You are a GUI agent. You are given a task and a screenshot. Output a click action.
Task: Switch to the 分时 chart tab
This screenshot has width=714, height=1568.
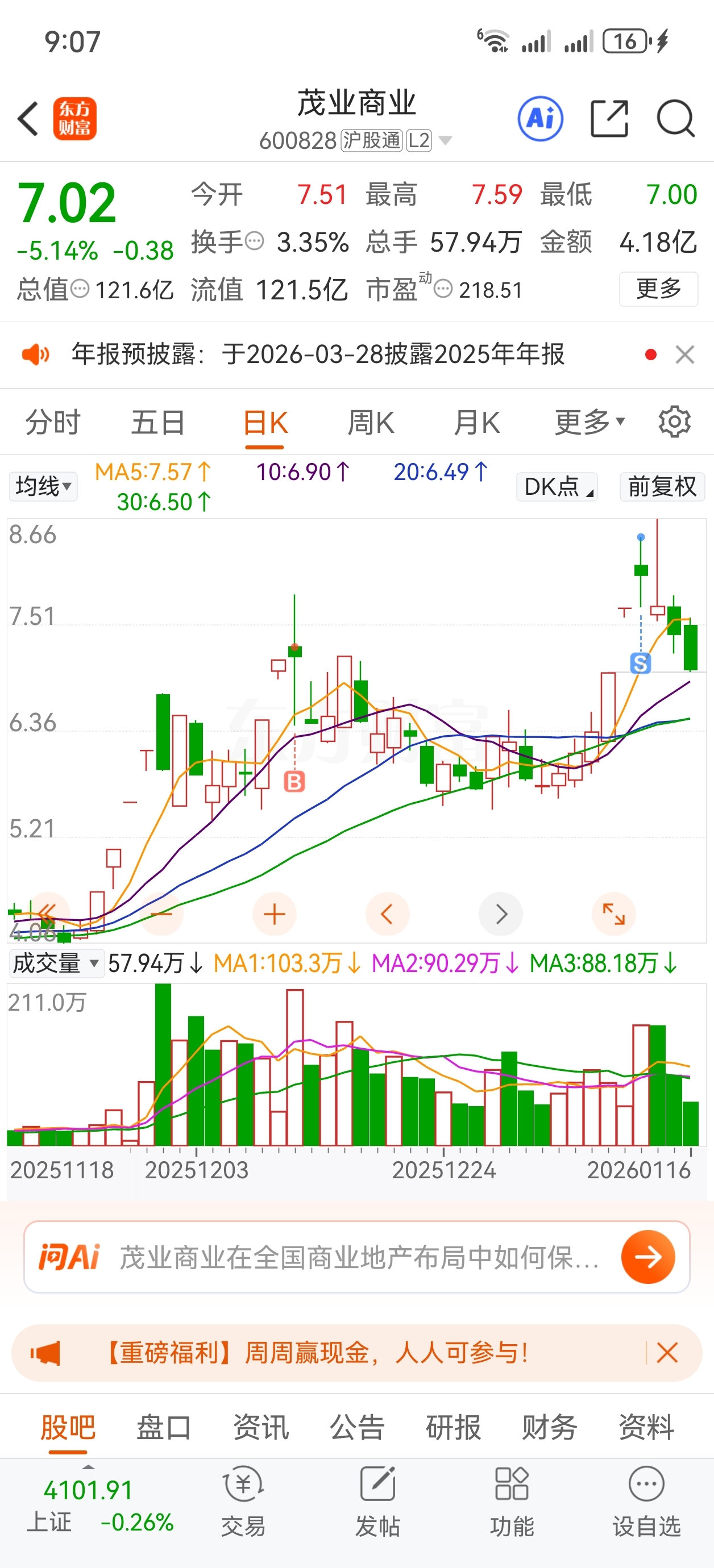(52, 423)
